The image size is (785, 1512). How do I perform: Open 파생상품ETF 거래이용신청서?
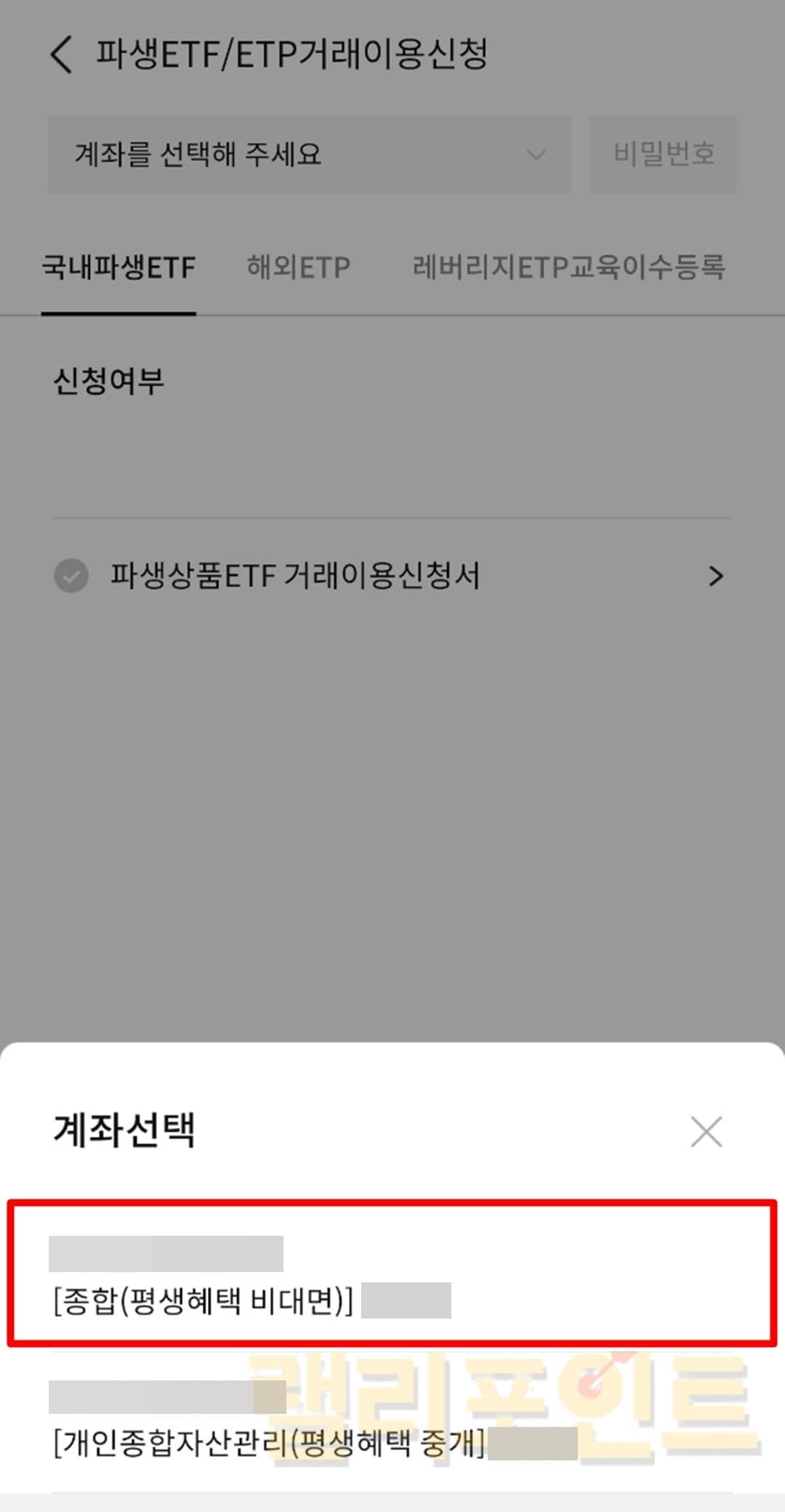(392, 576)
